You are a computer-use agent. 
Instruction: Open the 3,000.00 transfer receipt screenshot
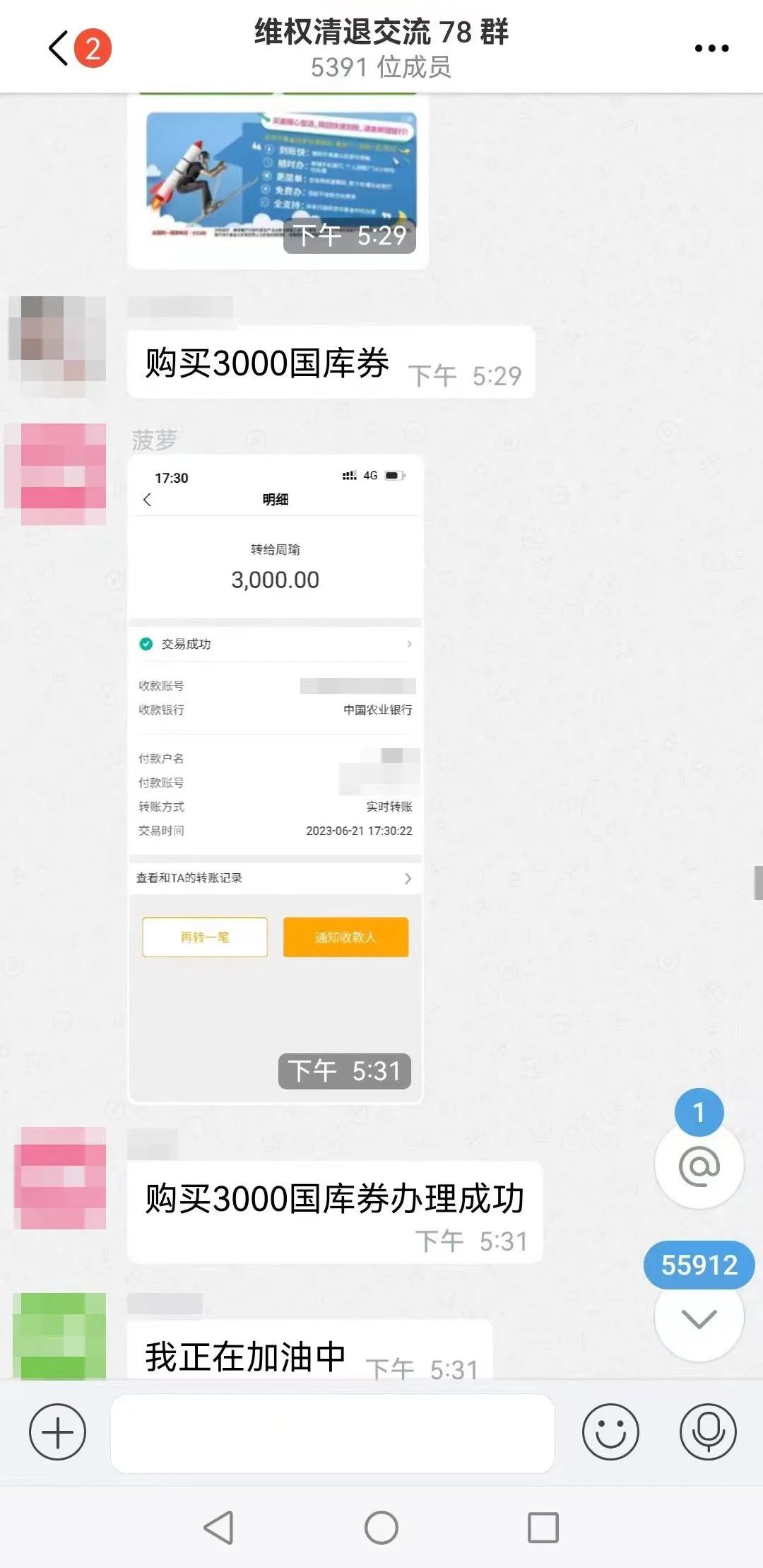pyautogui.click(x=276, y=778)
